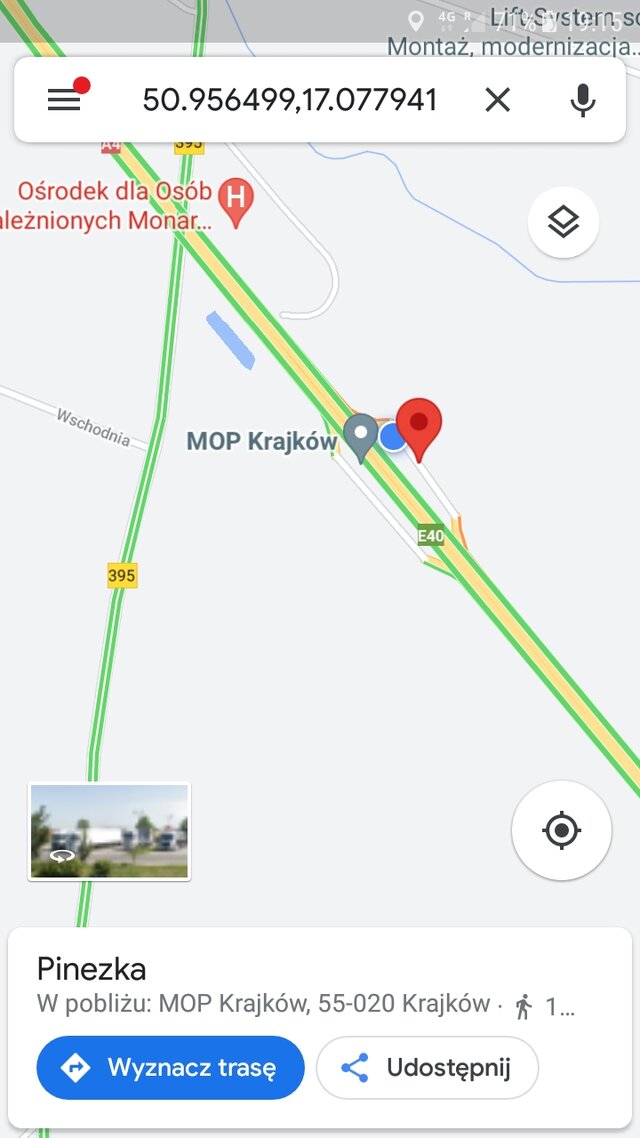The width and height of the screenshot is (640, 1138).
Task: Share the pin via Udostępnij
Action: click(427, 1067)
